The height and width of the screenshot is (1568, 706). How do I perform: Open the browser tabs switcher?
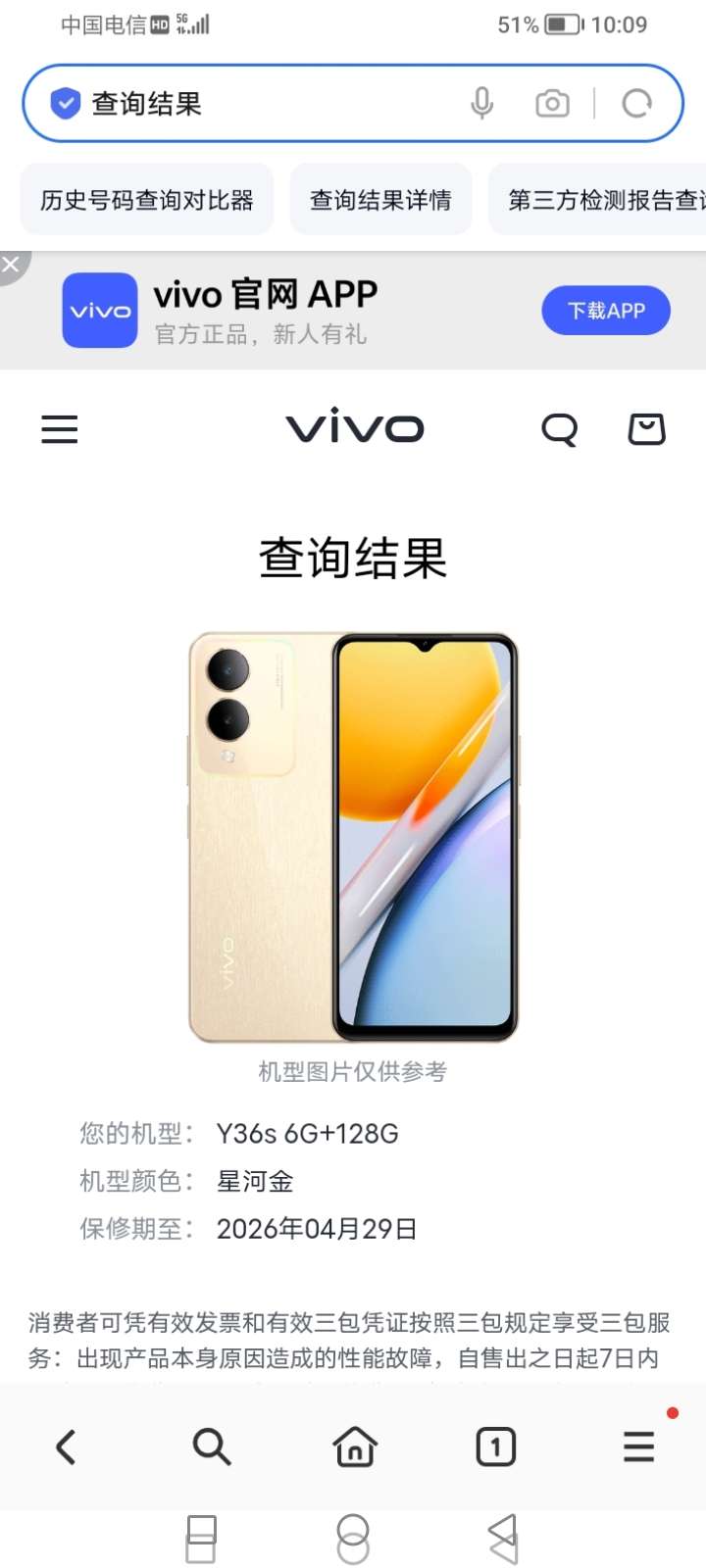[495, 1446]
